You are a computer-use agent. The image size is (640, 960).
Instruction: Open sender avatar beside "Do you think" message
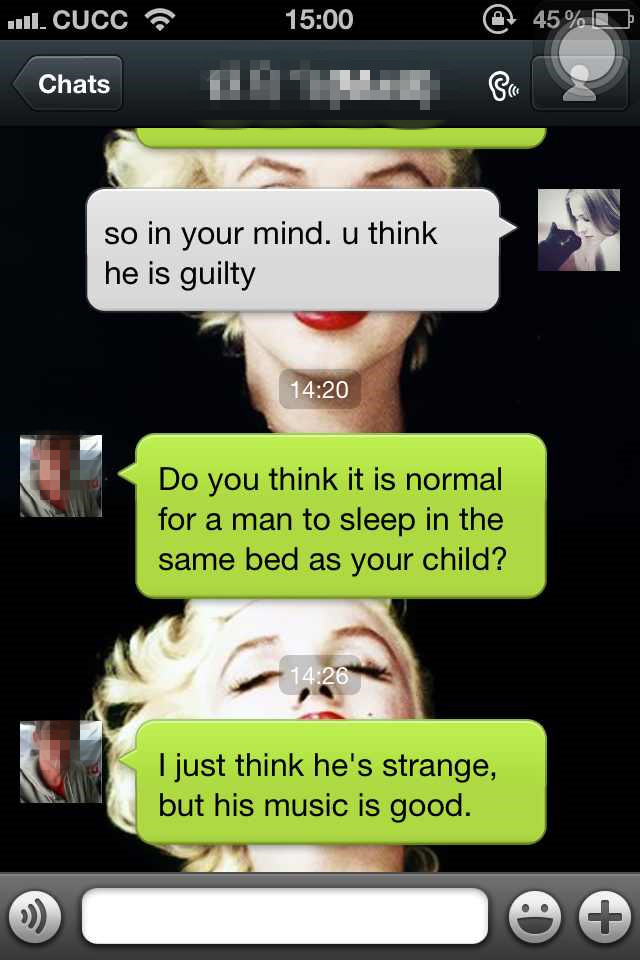61,476
